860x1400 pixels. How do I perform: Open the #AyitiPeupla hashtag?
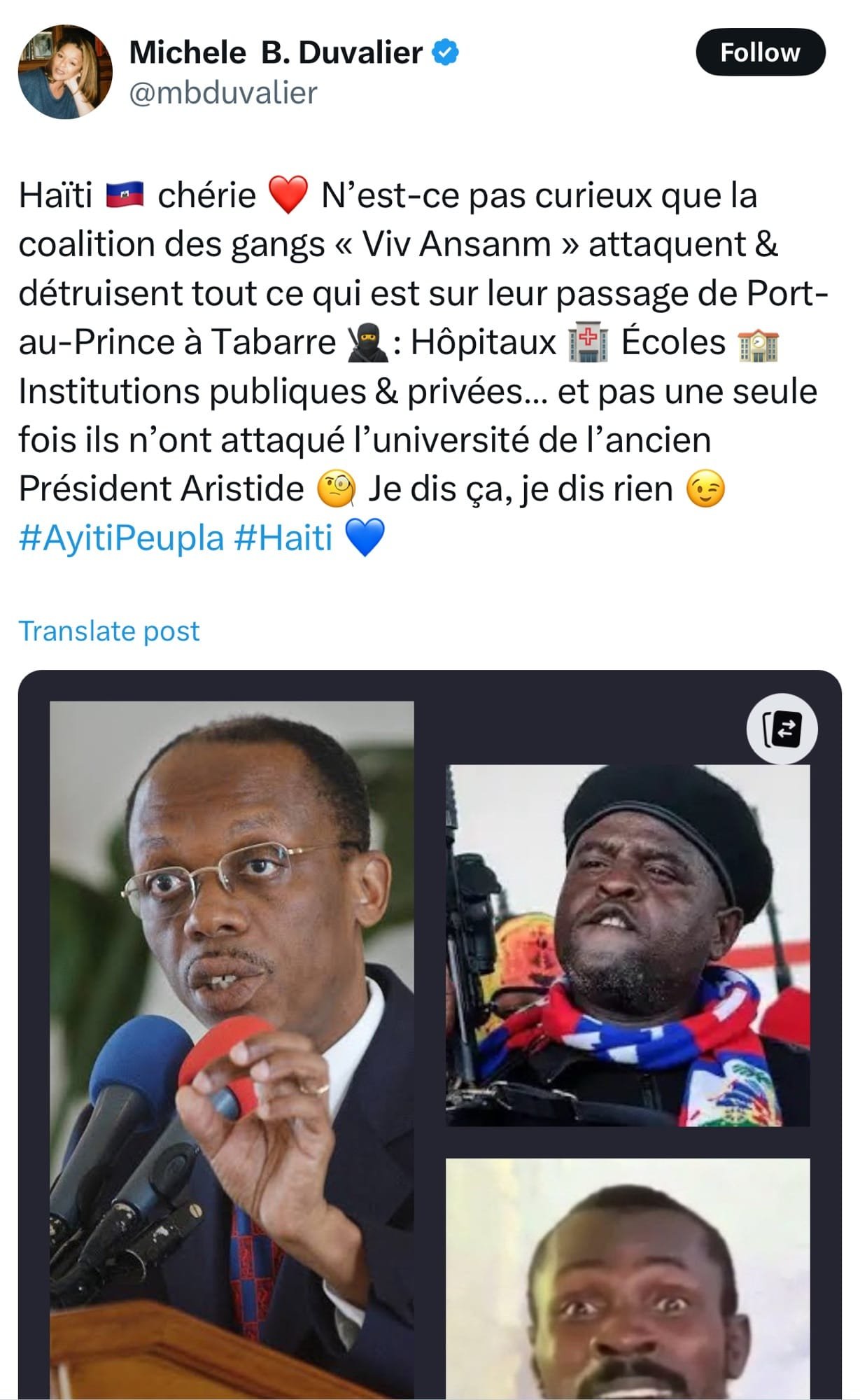click(121, 538)
